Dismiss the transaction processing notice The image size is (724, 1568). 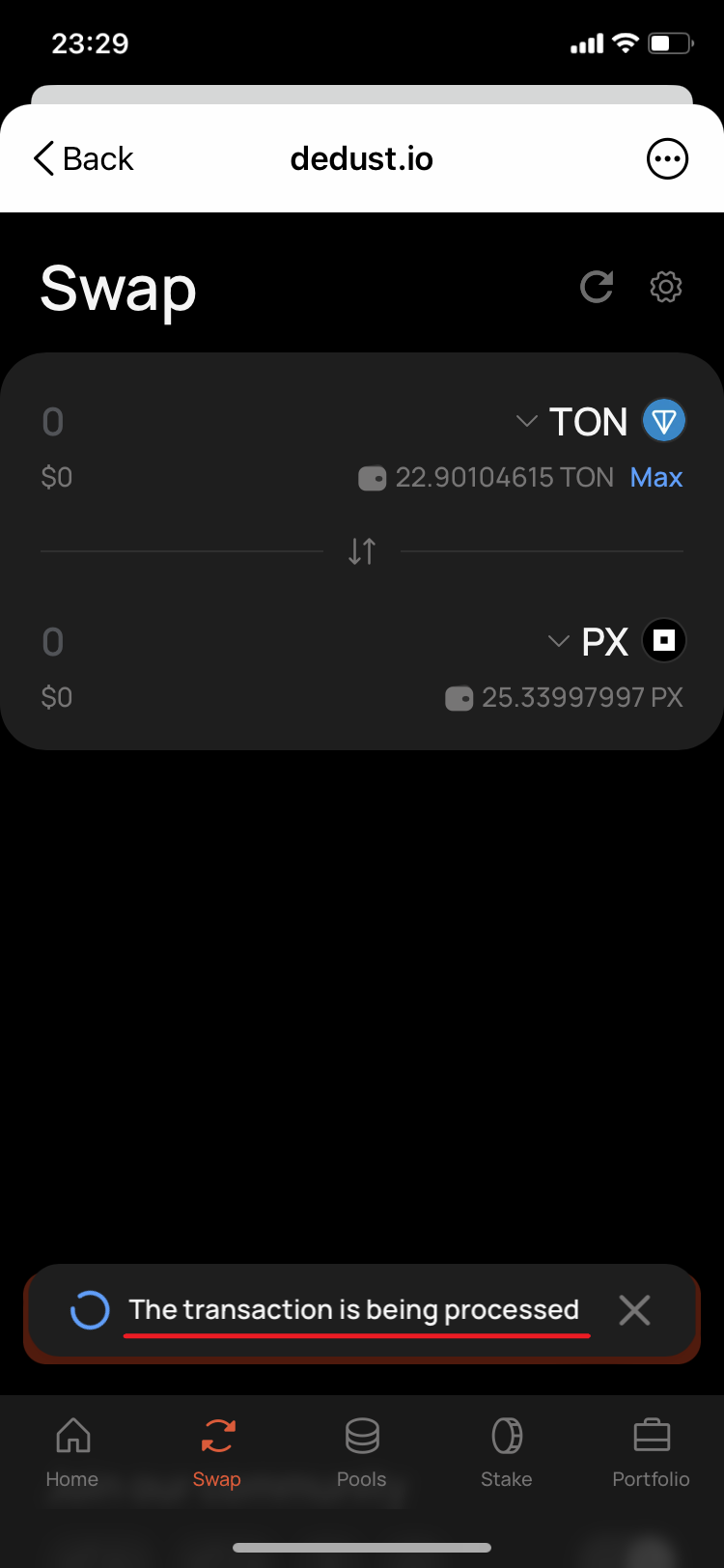click(x=634, y=1310)
